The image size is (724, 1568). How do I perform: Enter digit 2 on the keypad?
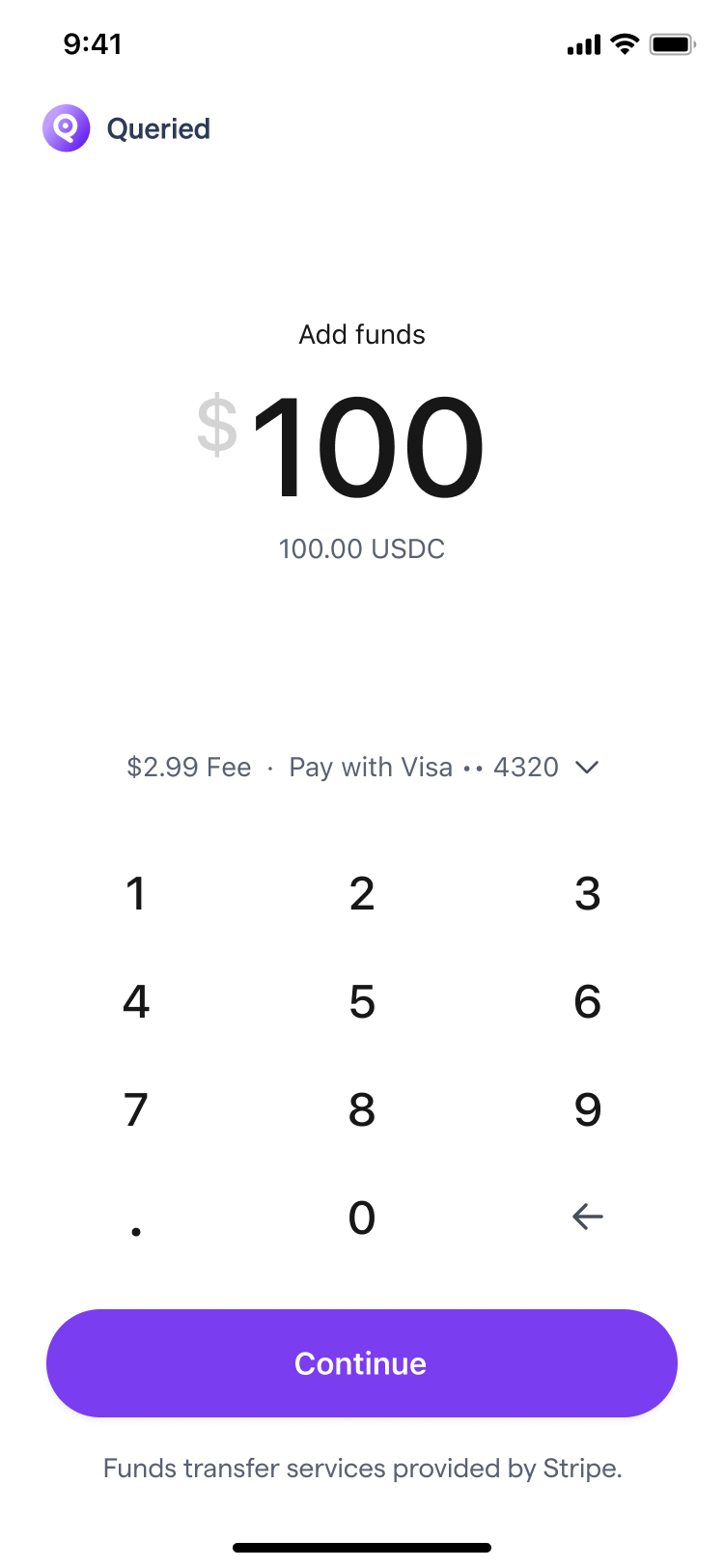pyautogui.click(x=362, y=894)
